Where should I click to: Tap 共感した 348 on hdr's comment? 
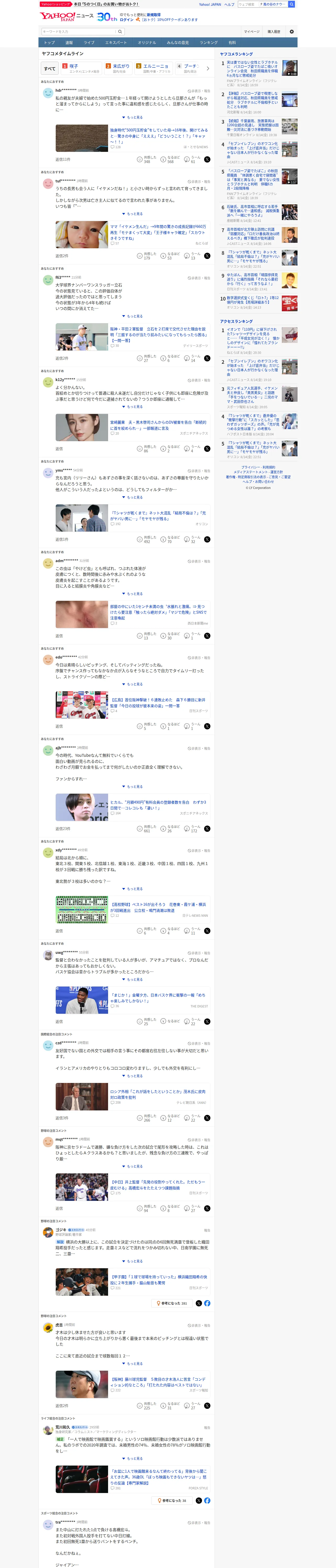144,159
